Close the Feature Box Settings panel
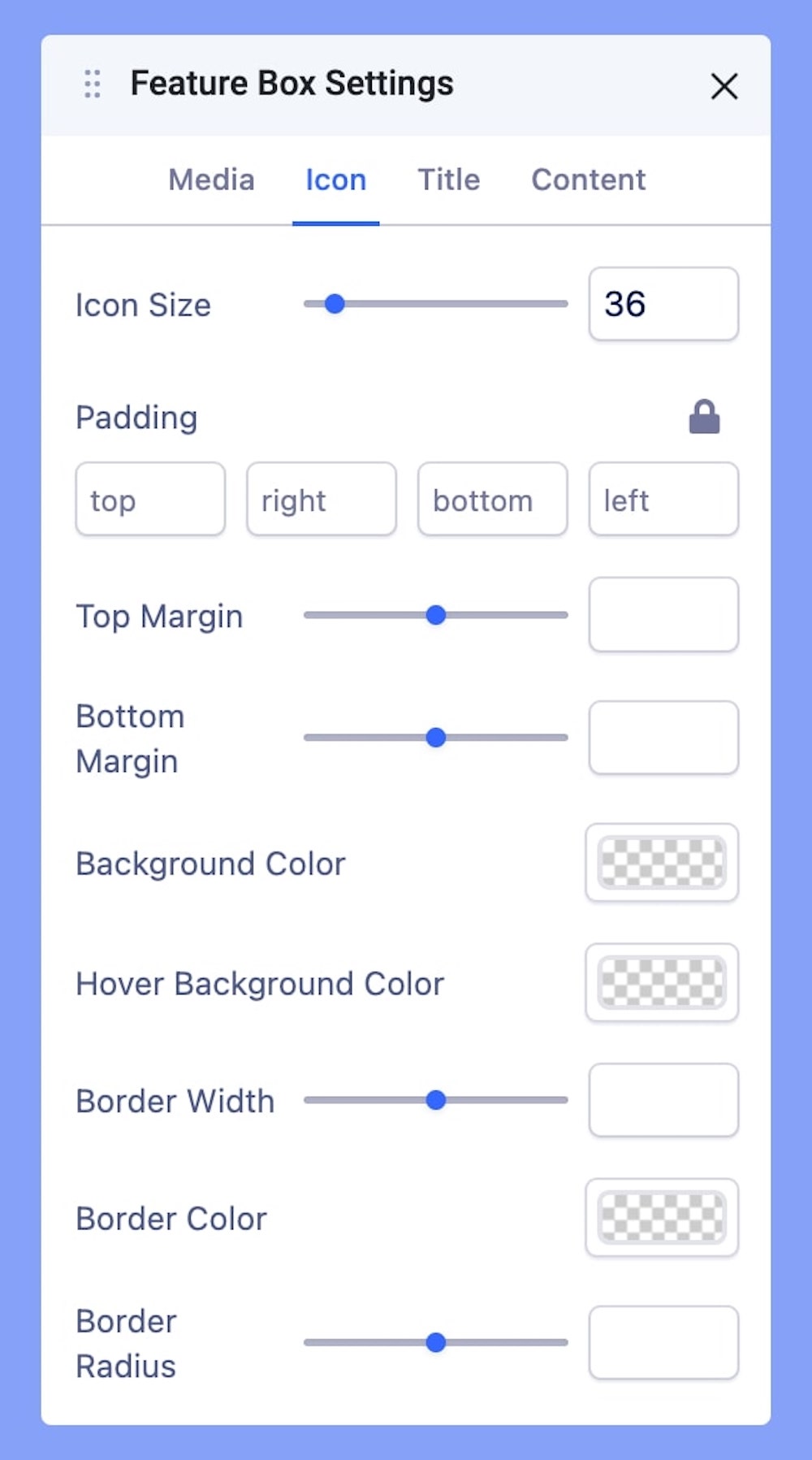The width and height of the screenshot is (812, 1460). (723, 86)
